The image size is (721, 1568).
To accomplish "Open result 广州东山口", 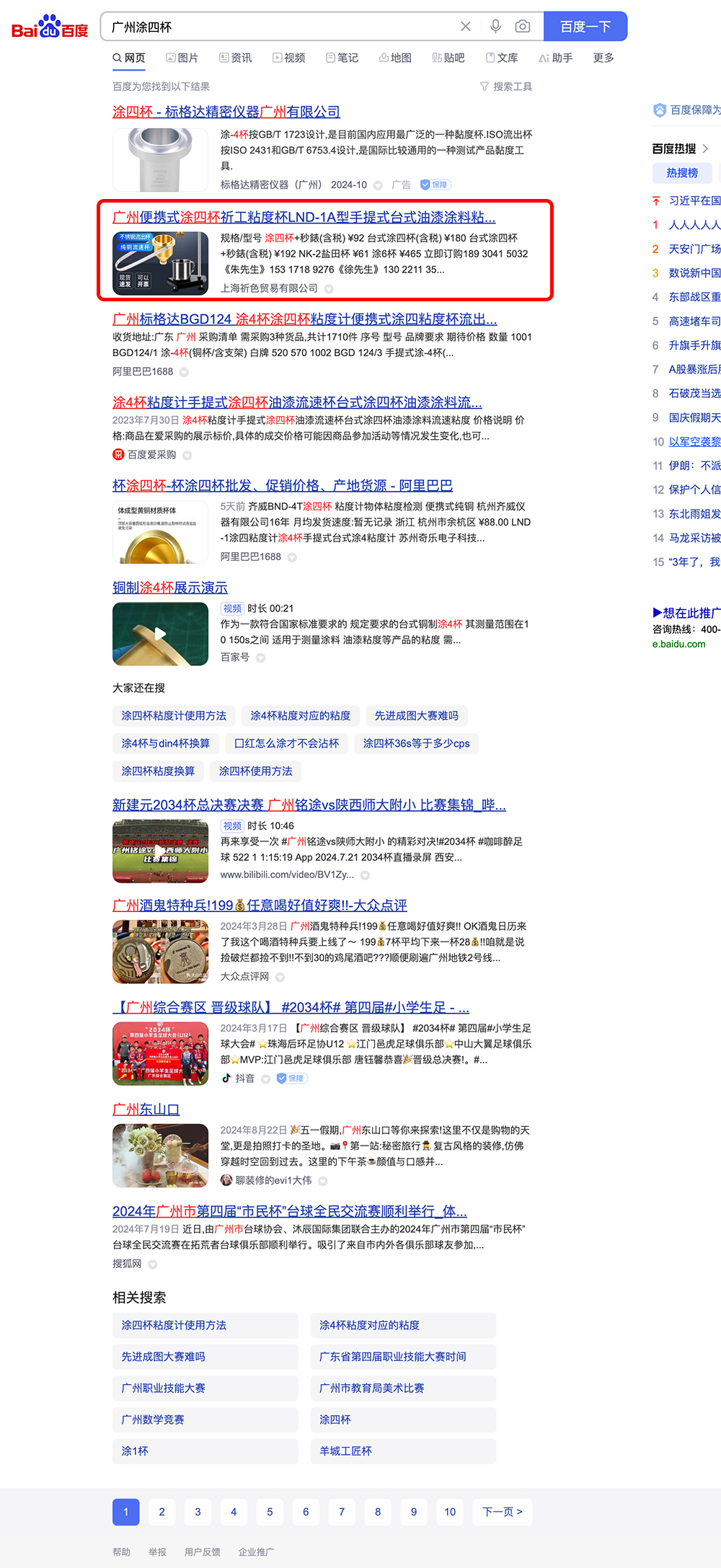I will coord(146,1109).
